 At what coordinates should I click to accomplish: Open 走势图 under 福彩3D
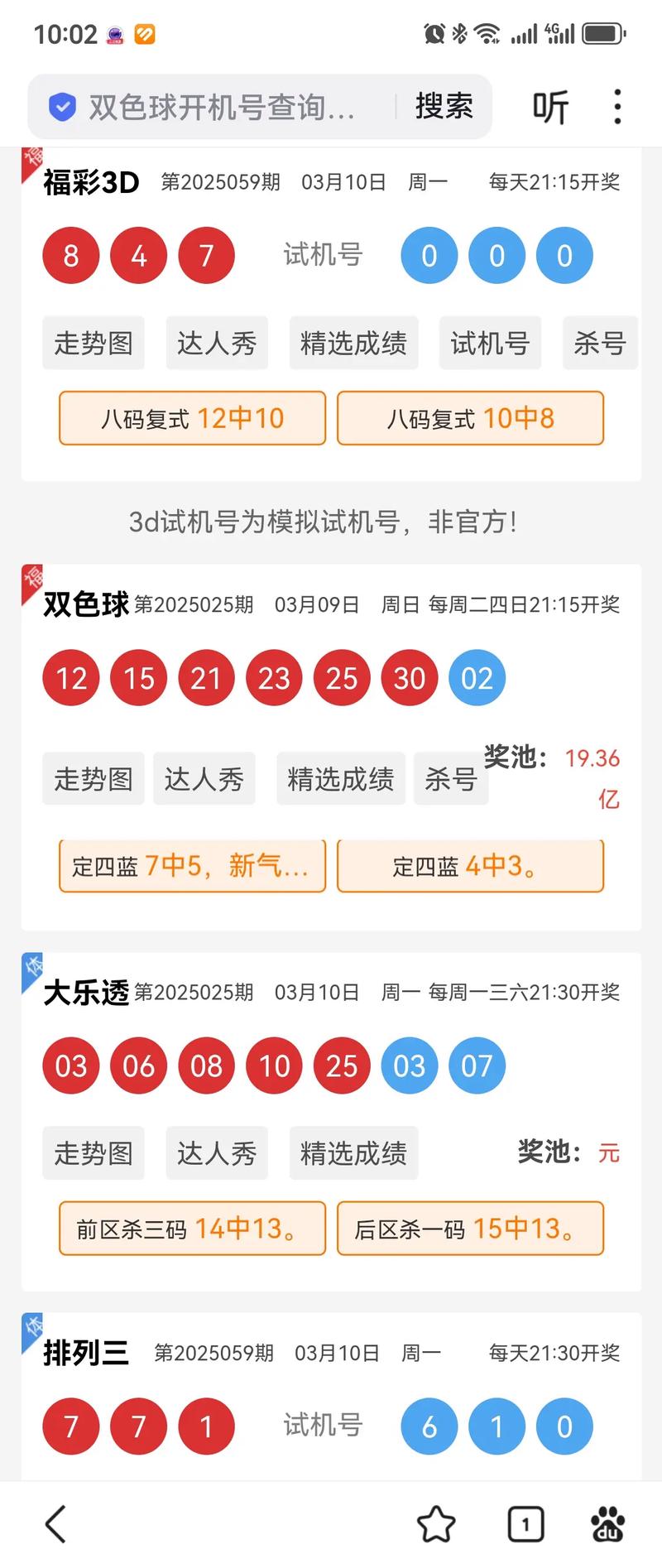(x=93, y=343)
